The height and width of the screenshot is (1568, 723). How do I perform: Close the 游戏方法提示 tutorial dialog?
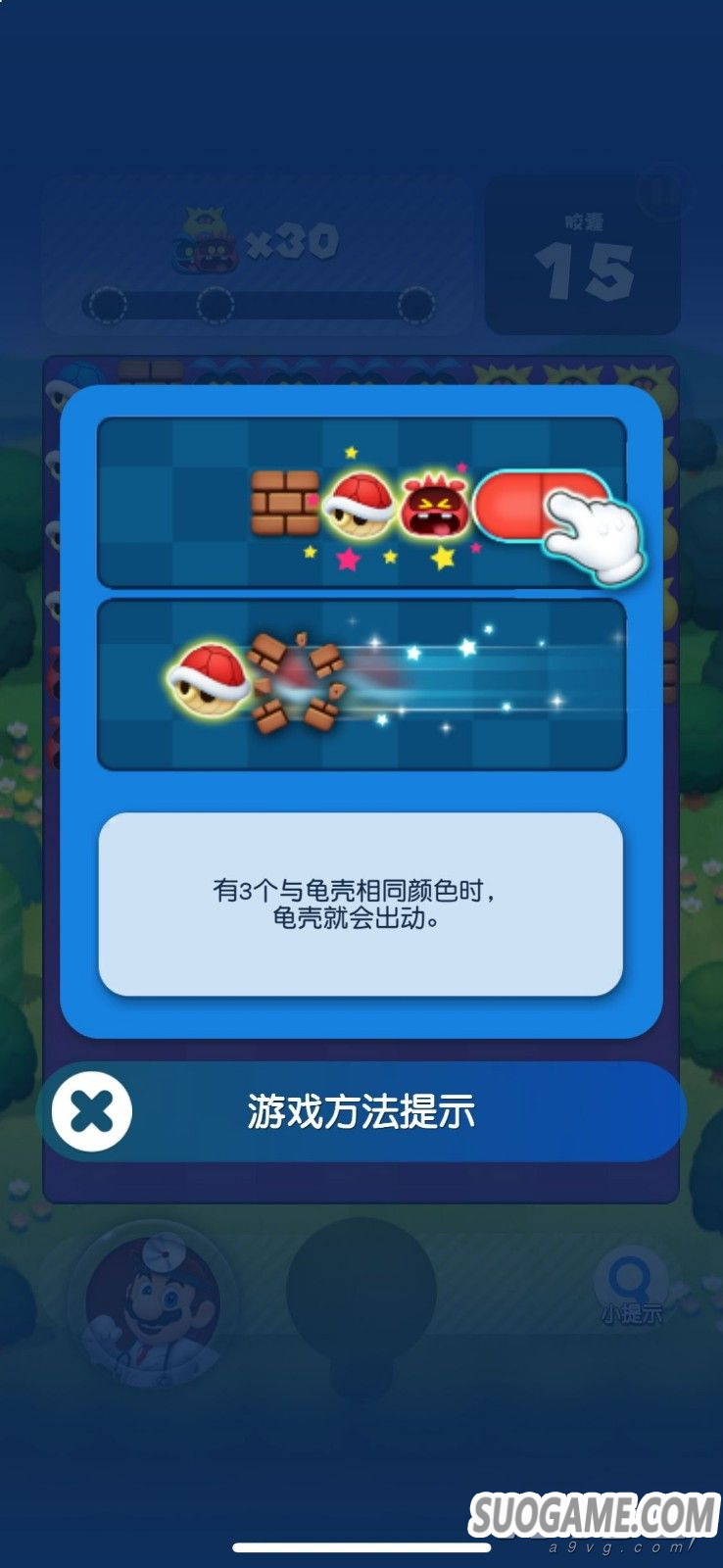point(92,1112)
